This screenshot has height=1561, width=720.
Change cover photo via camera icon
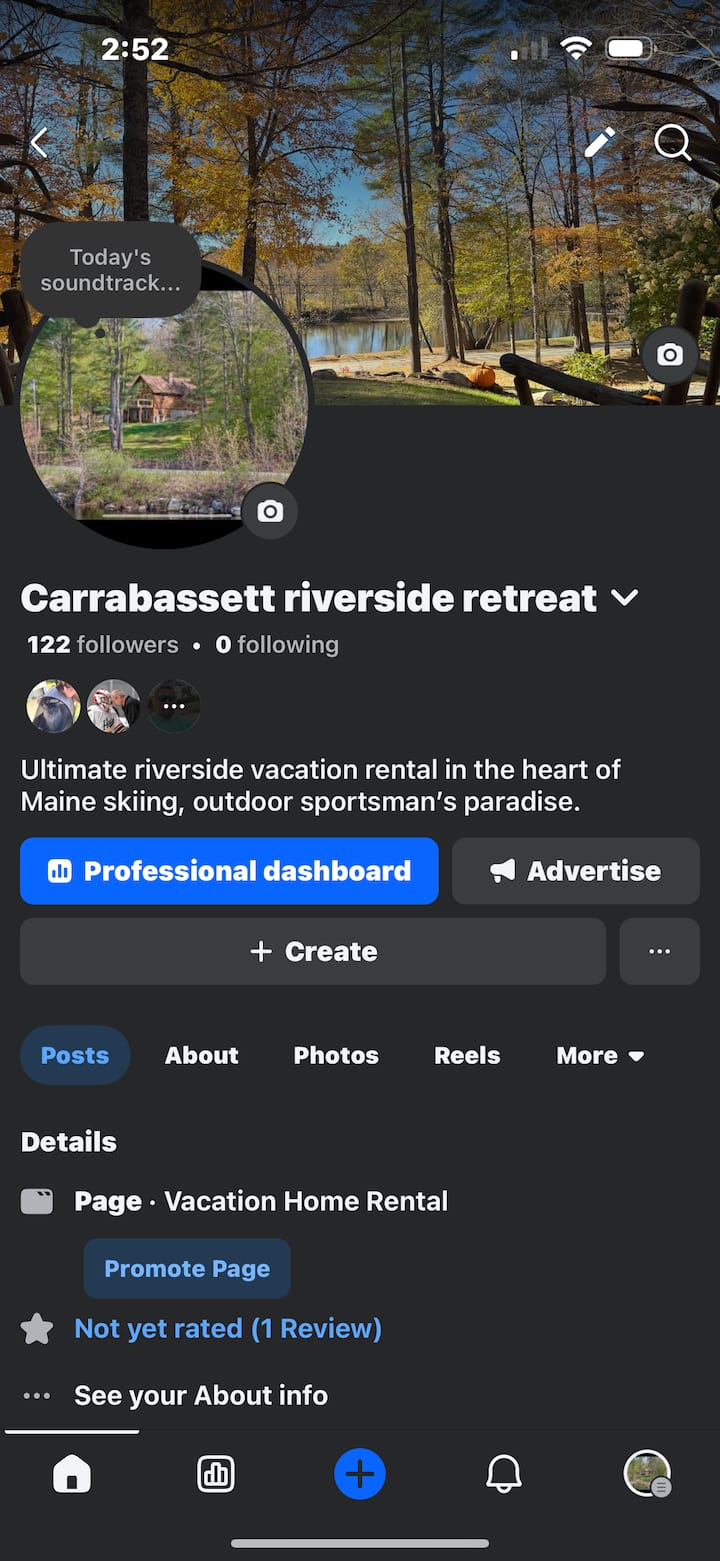tap(669, 354)
